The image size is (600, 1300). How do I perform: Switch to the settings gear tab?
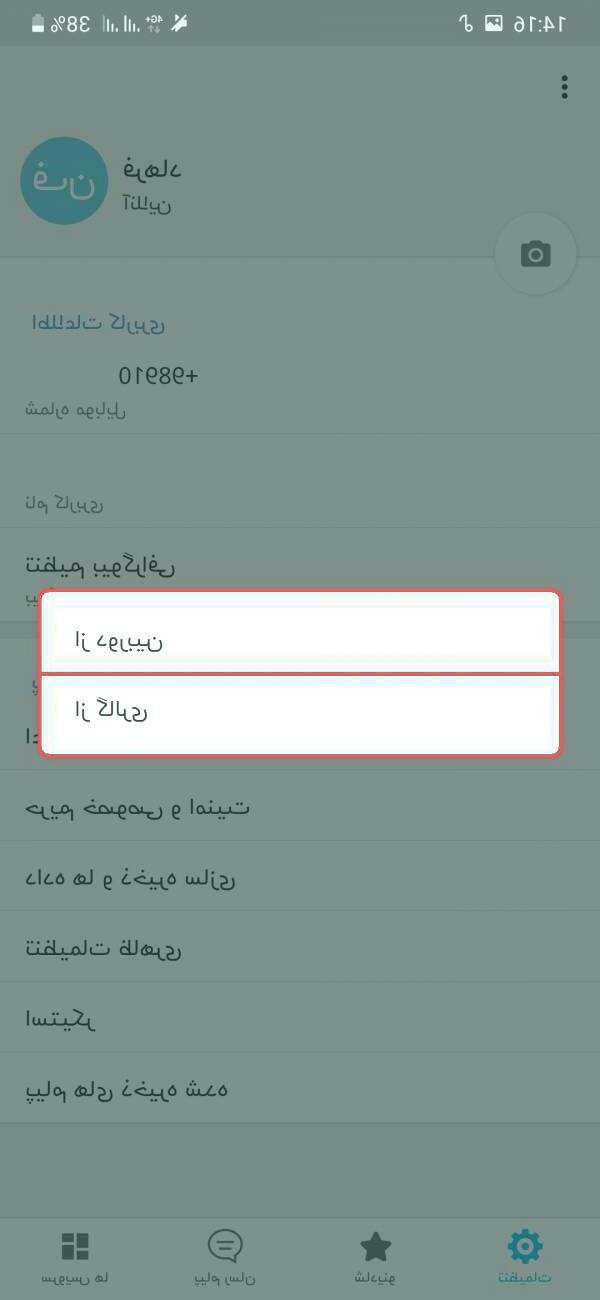[x=525, y=1256]
